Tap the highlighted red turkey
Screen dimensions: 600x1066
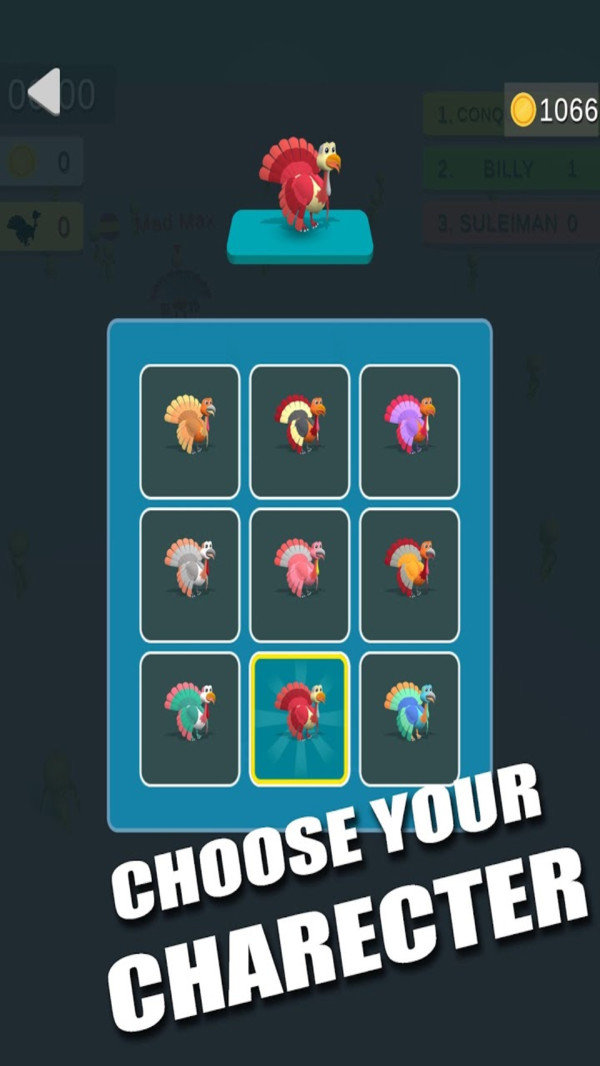click(x=300, y=719)
